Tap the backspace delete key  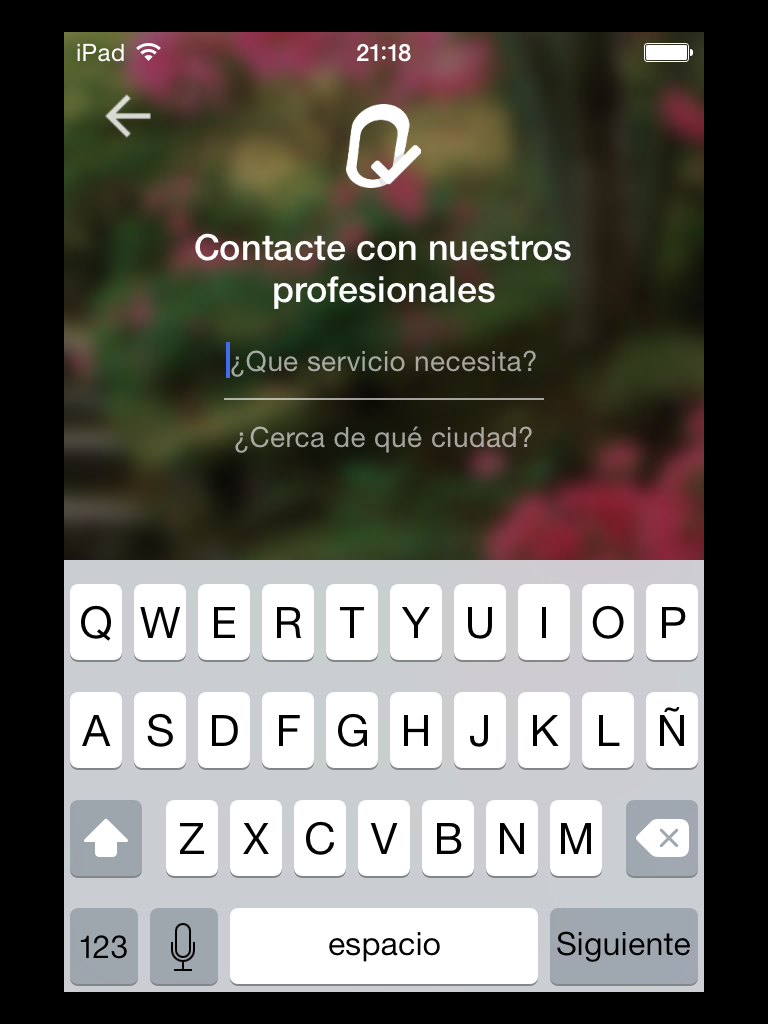click(661, 838)
